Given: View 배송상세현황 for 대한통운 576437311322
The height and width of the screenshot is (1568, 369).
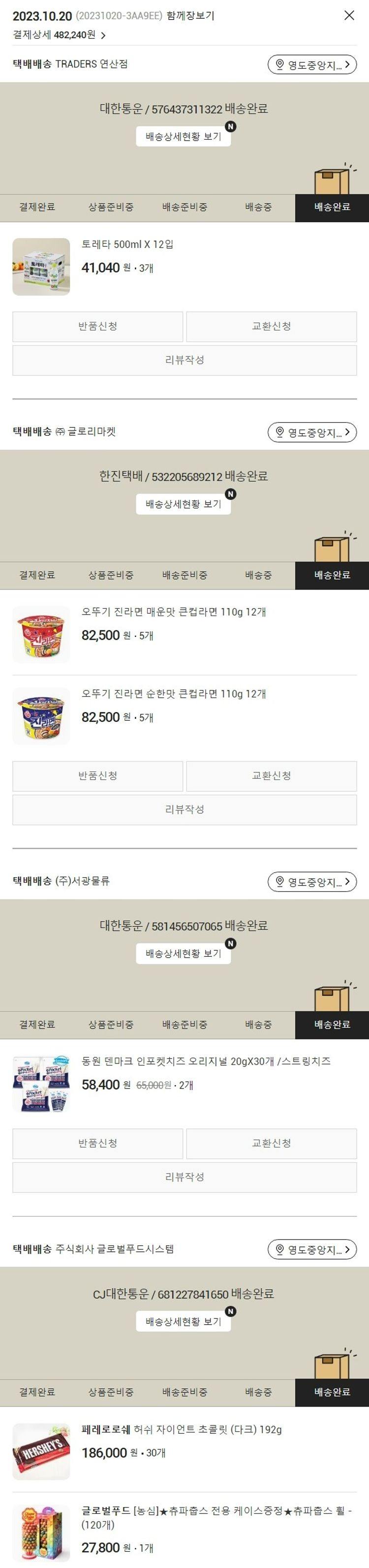Looking at the screenshot, I should click(x=184, y=136).
